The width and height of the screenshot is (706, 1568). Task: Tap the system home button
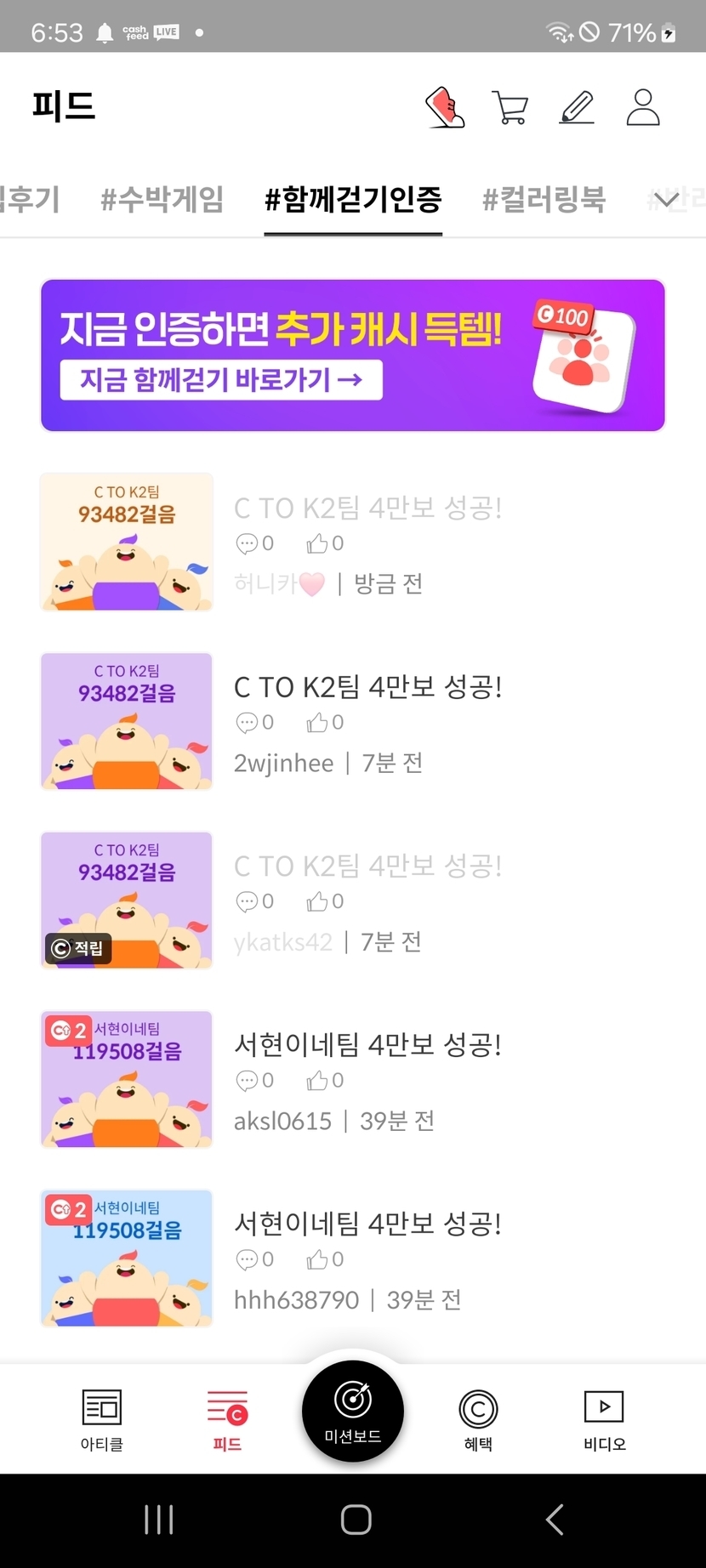point(356,1520)
